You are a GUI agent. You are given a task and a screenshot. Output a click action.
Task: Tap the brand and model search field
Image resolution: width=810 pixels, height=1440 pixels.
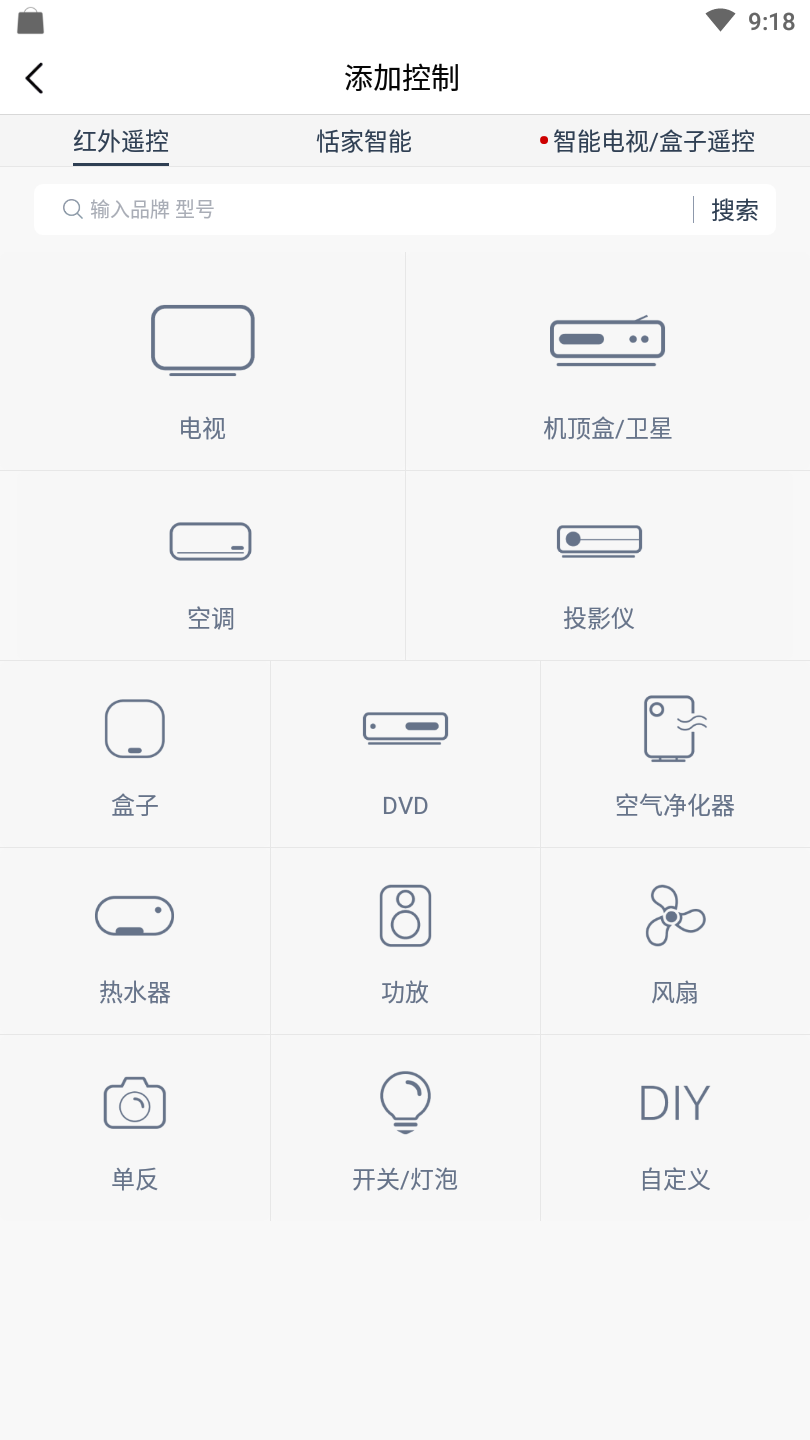click(x=375, y=209)
